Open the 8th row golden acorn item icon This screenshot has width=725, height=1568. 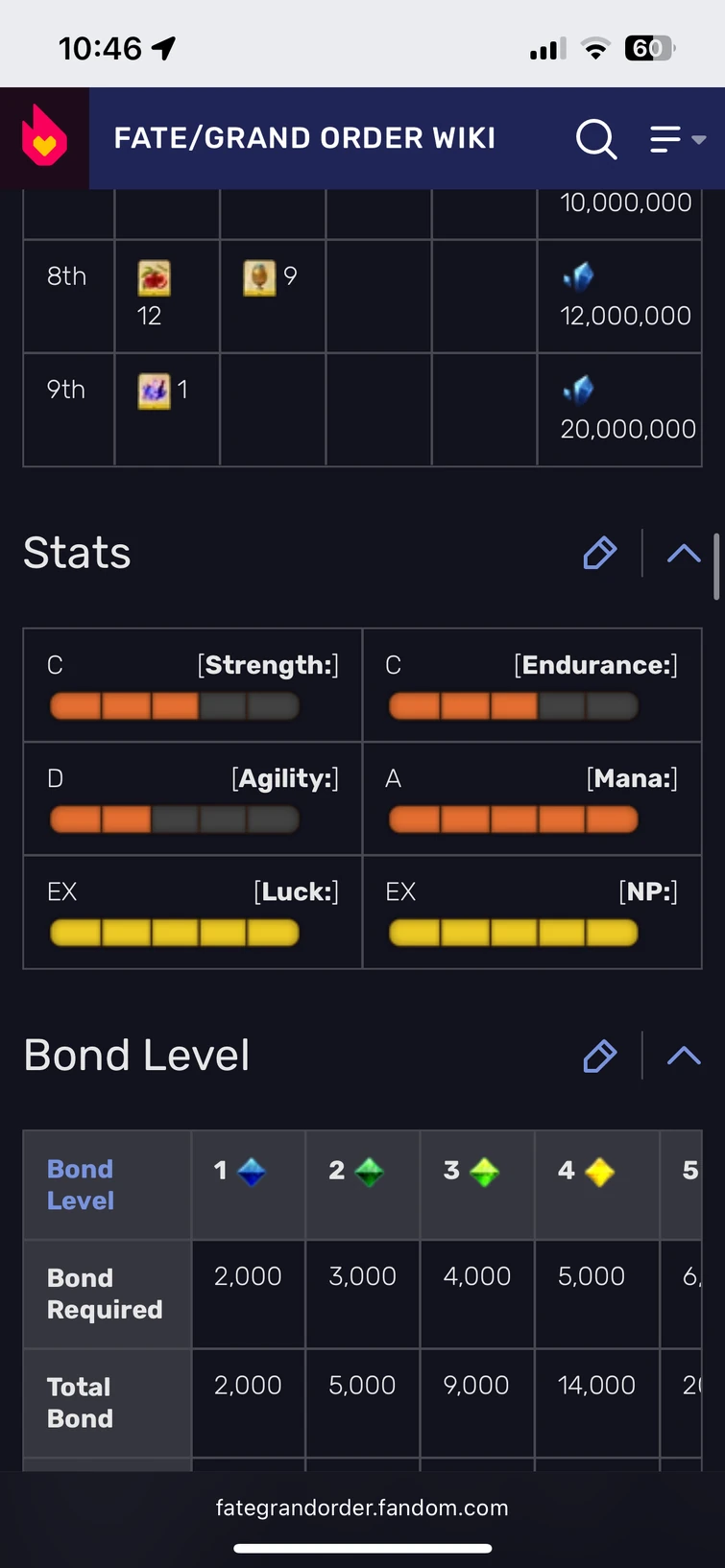click(x=259, y=277)
